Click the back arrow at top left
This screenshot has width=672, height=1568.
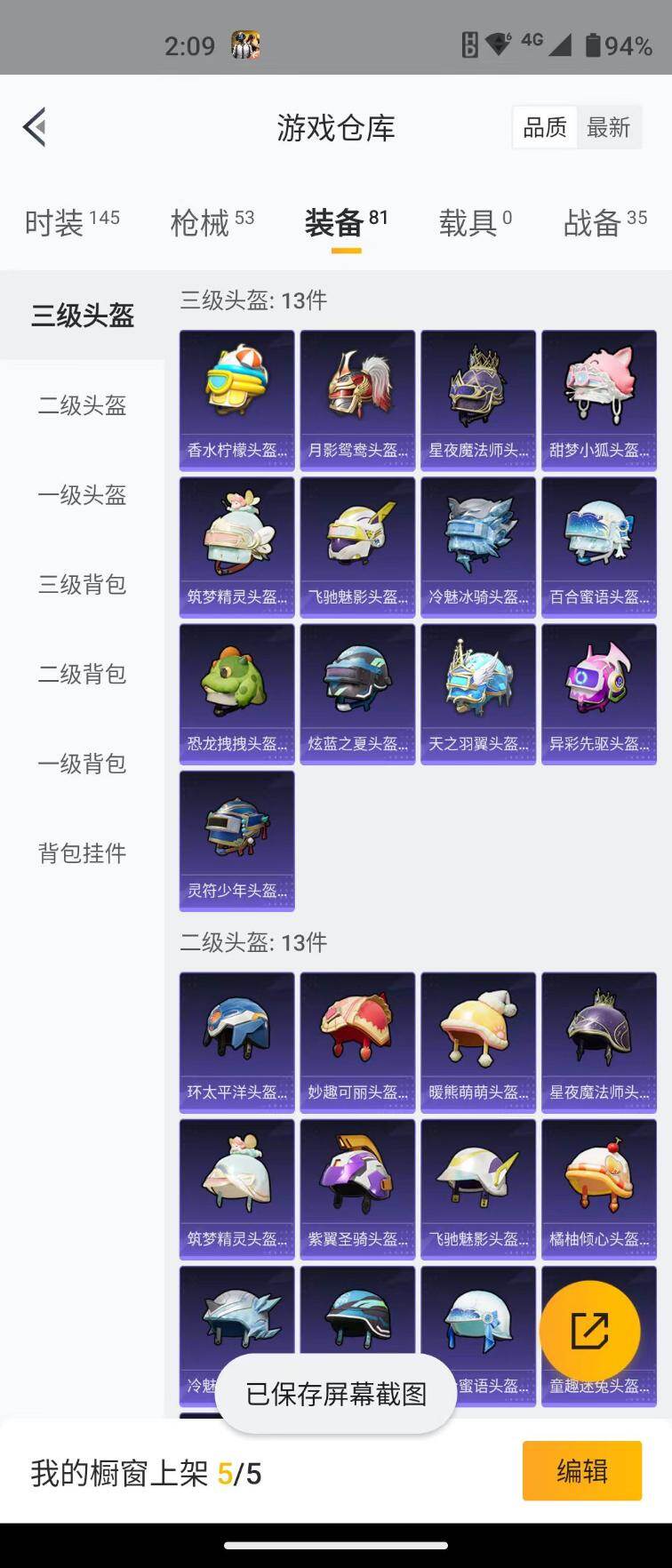coord(35,127)
